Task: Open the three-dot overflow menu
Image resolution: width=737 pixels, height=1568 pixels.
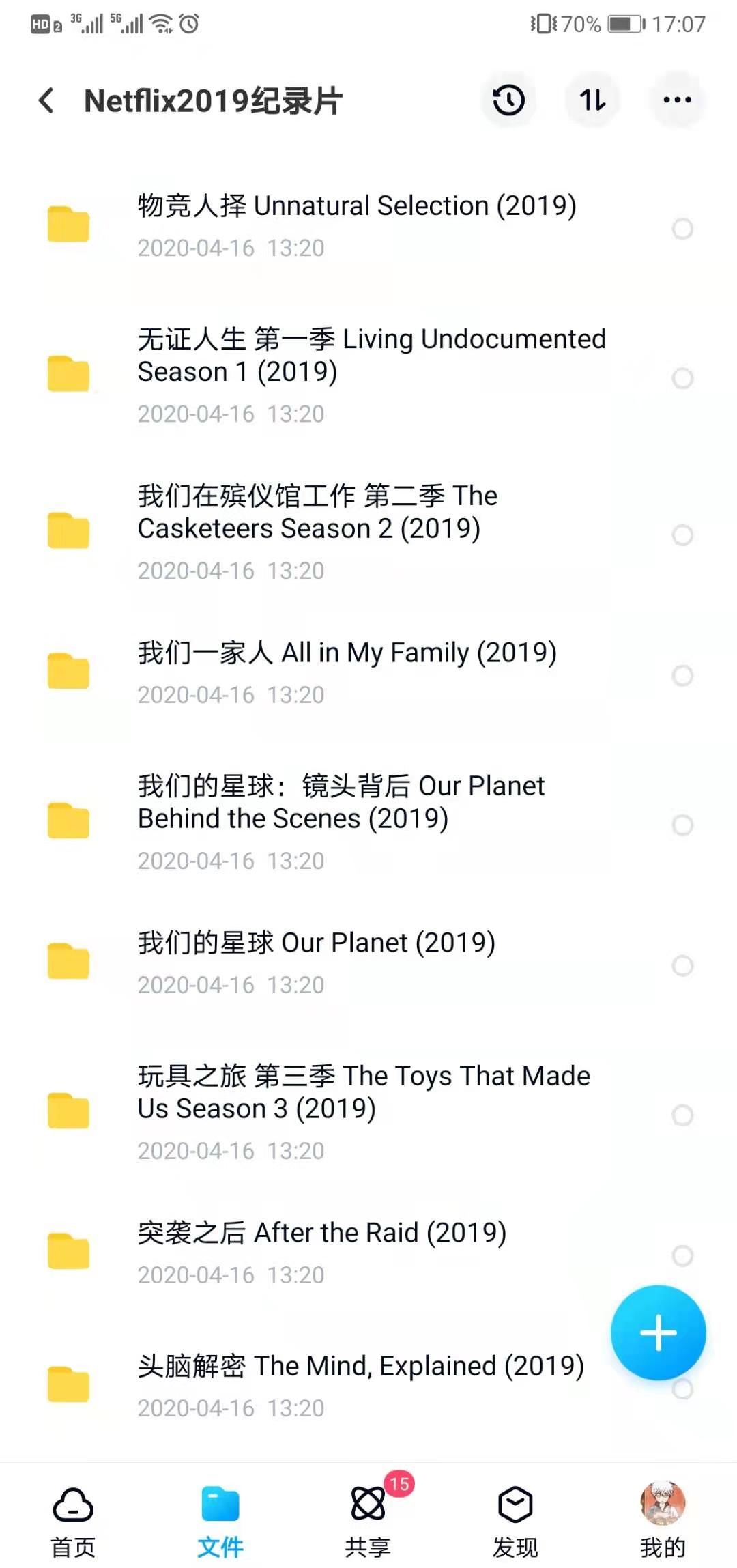Action: coord(677,100)
